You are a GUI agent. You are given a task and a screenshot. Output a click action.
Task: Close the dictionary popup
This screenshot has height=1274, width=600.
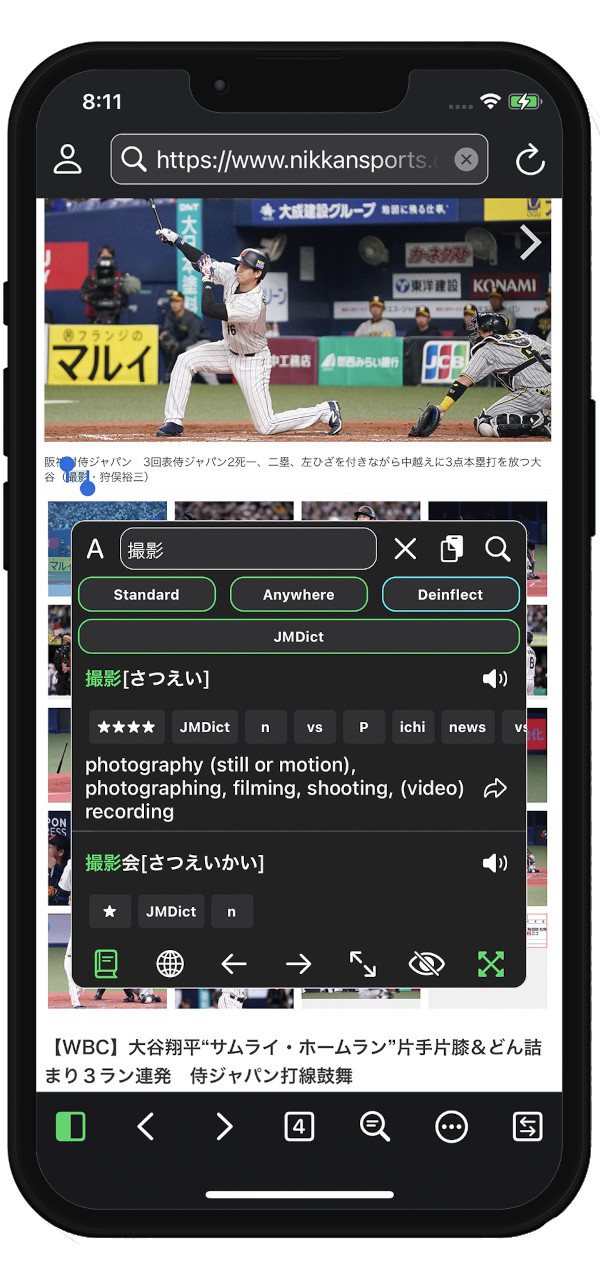tap(405, 548)
